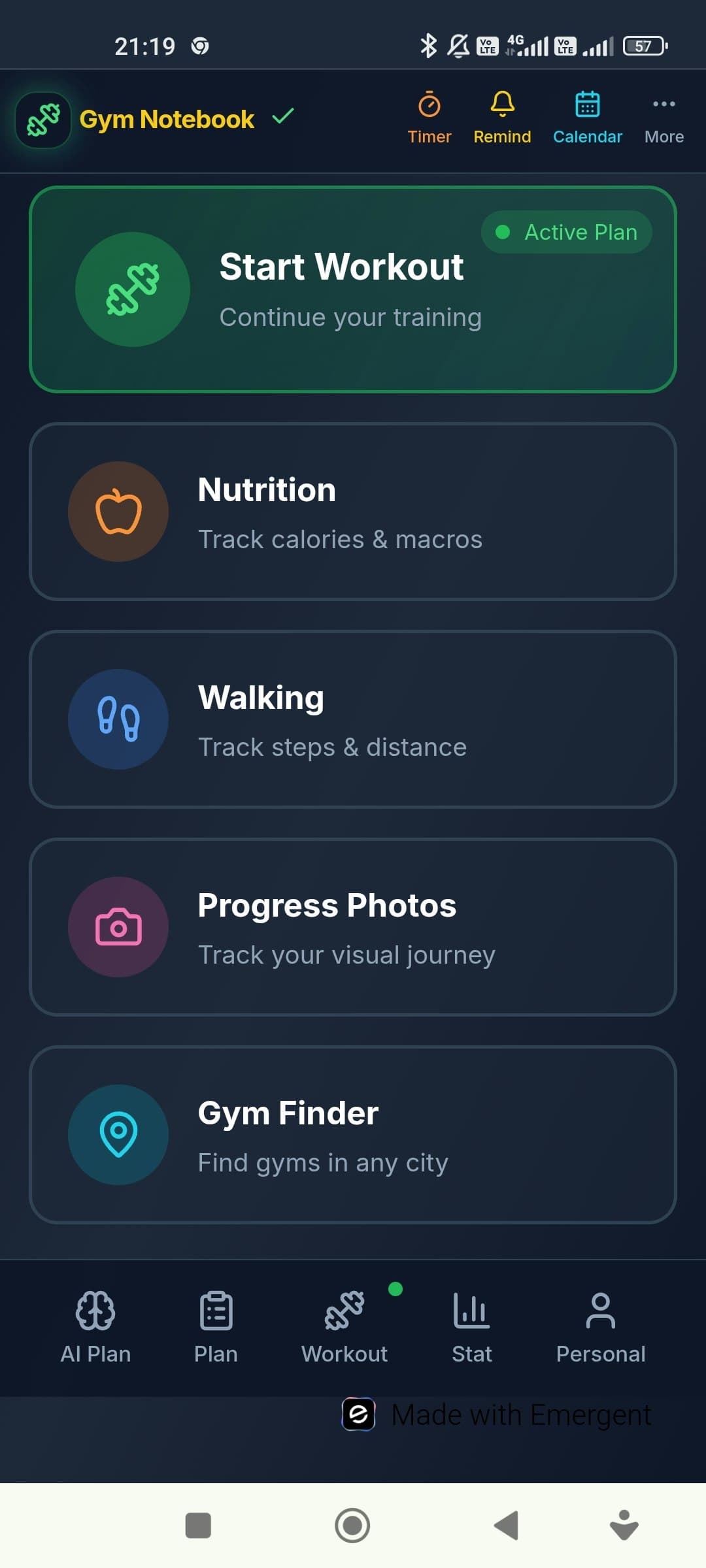Open the Personal tab
The image size is (706, 1568).
(x=599, y=1326)
